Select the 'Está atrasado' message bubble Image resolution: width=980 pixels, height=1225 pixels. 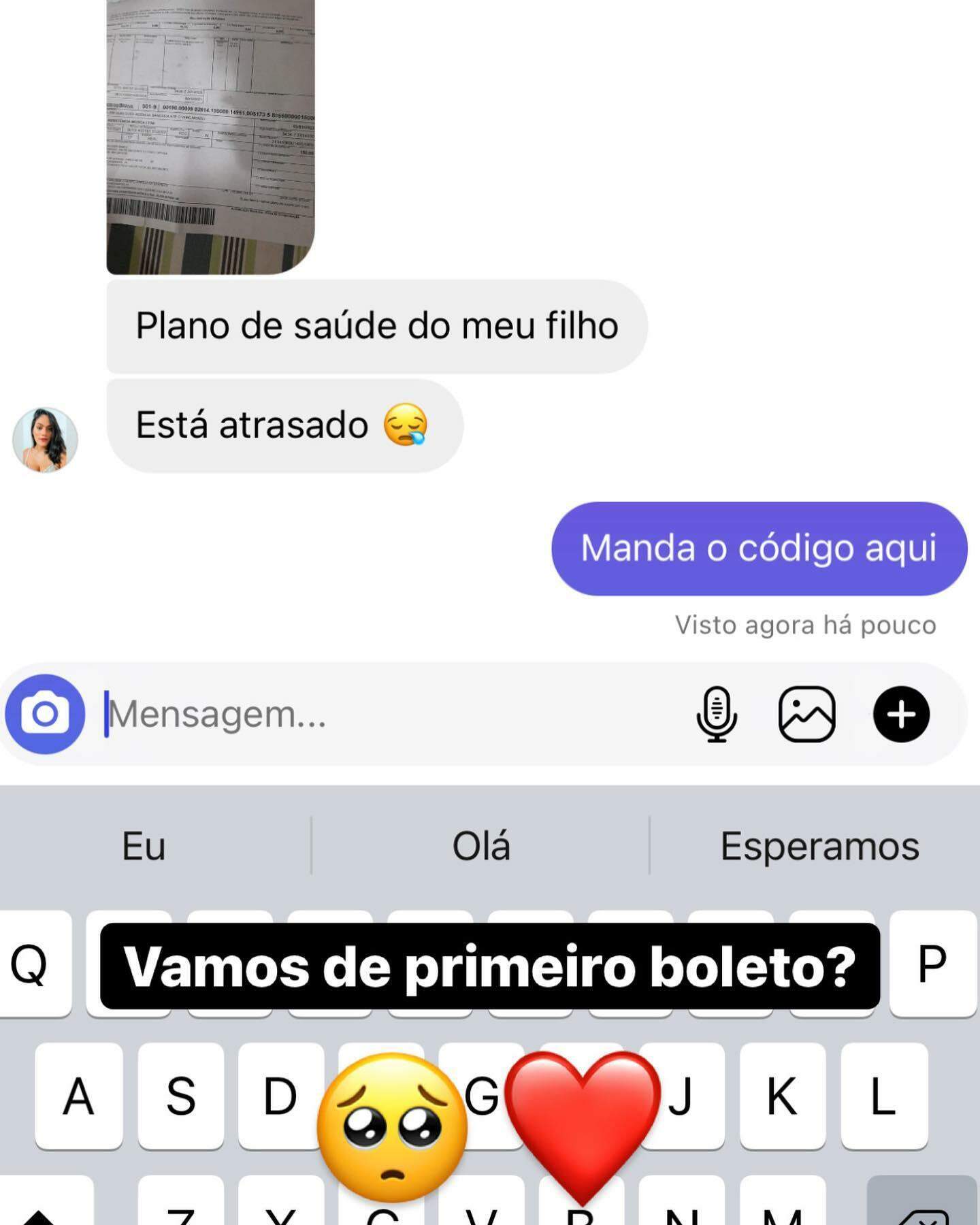[282, 427]
